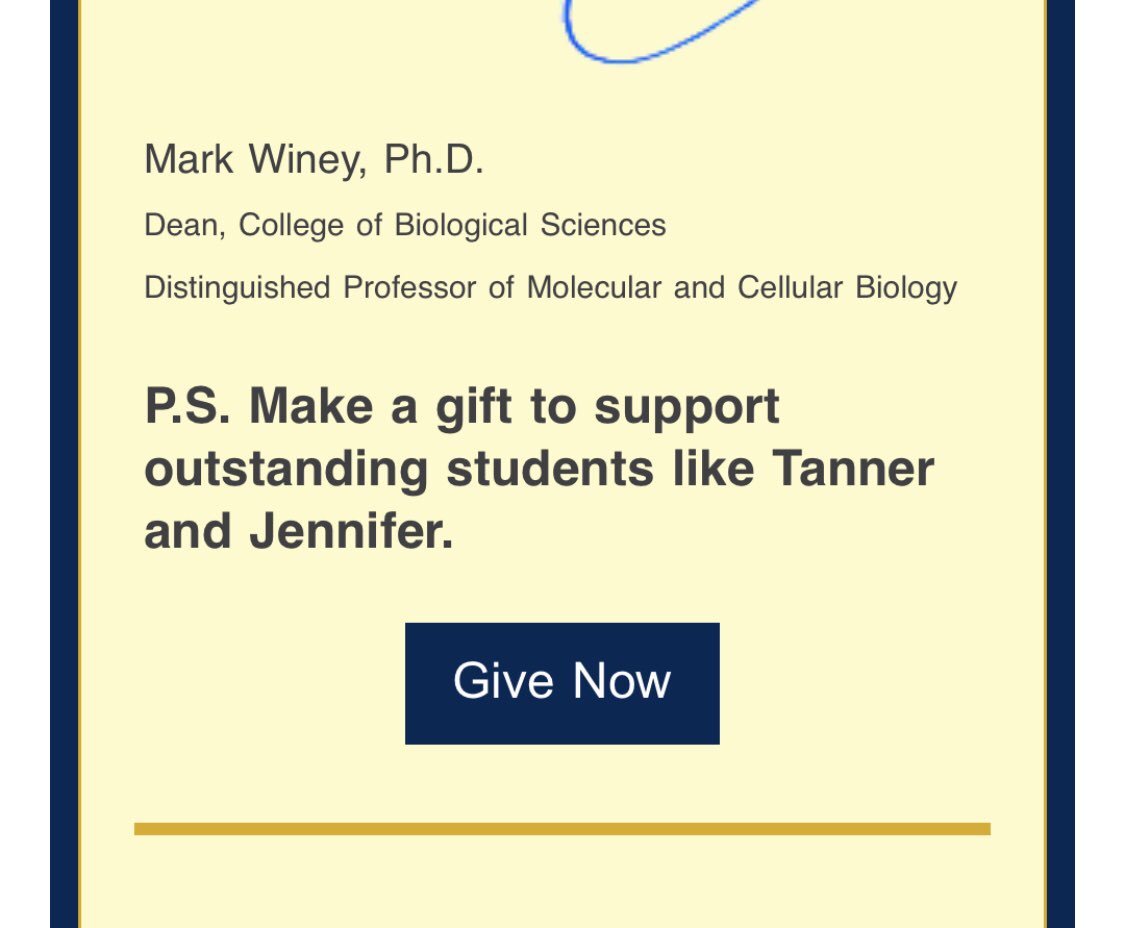The image size is (1125, 928).
Task: Tap the Give Now button
Action: [562, 683]
